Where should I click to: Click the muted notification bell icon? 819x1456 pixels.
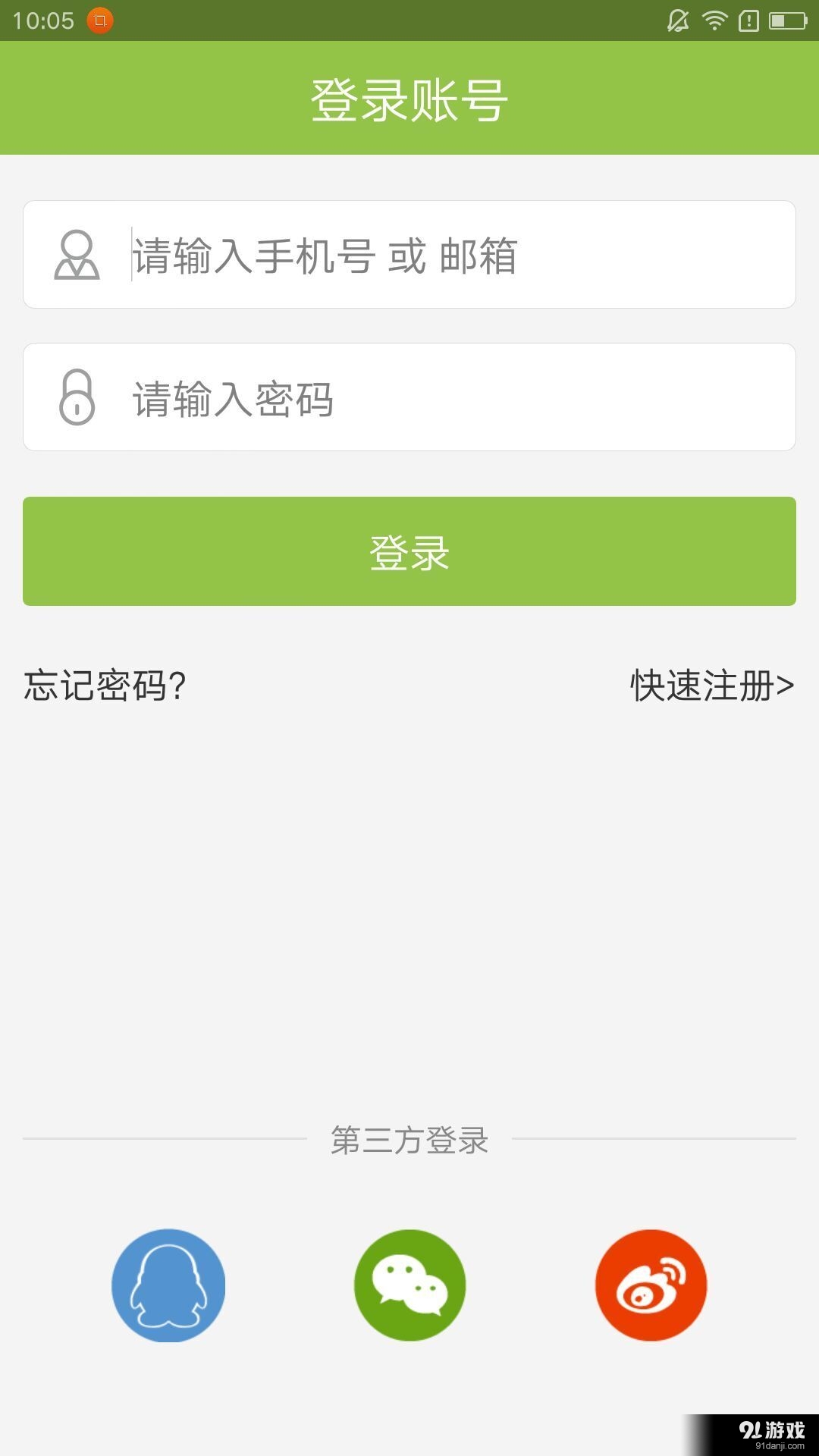tap(677, 20)
